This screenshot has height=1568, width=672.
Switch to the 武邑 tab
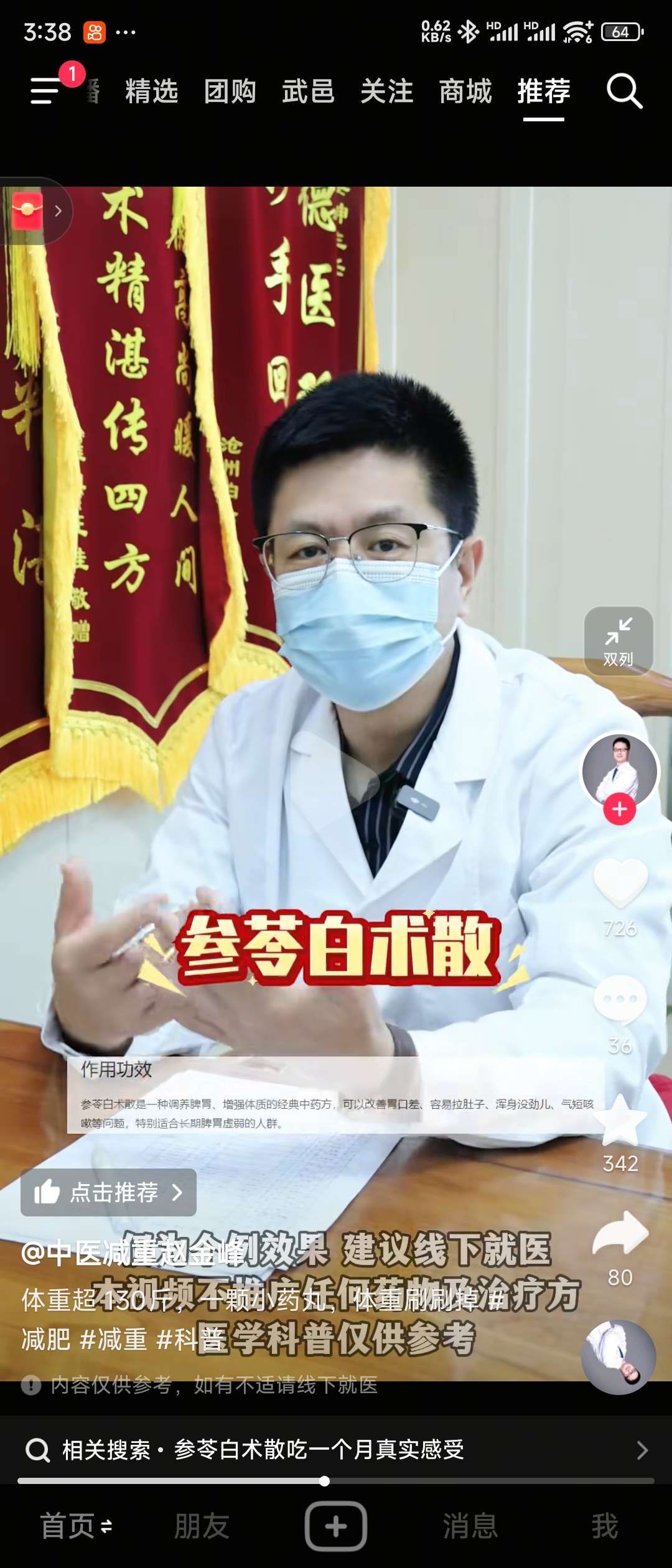[x=309, y=91]
